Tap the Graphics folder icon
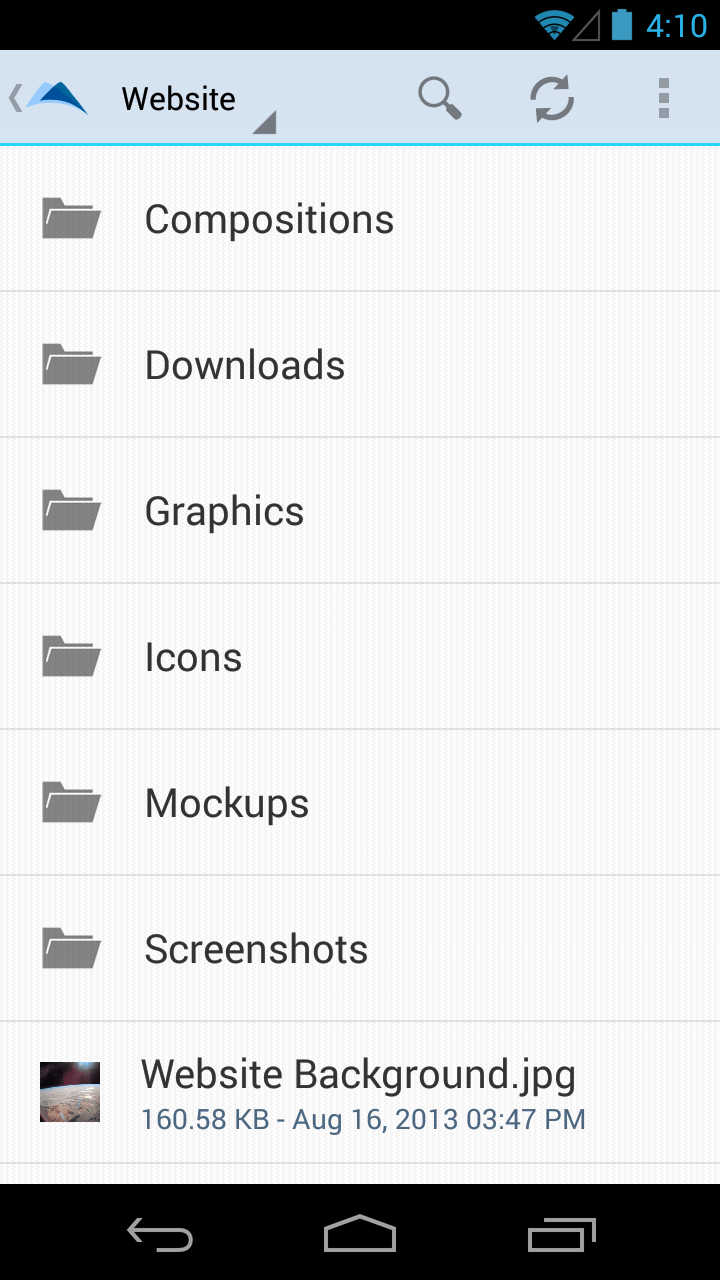 click(x=70, y=510)
